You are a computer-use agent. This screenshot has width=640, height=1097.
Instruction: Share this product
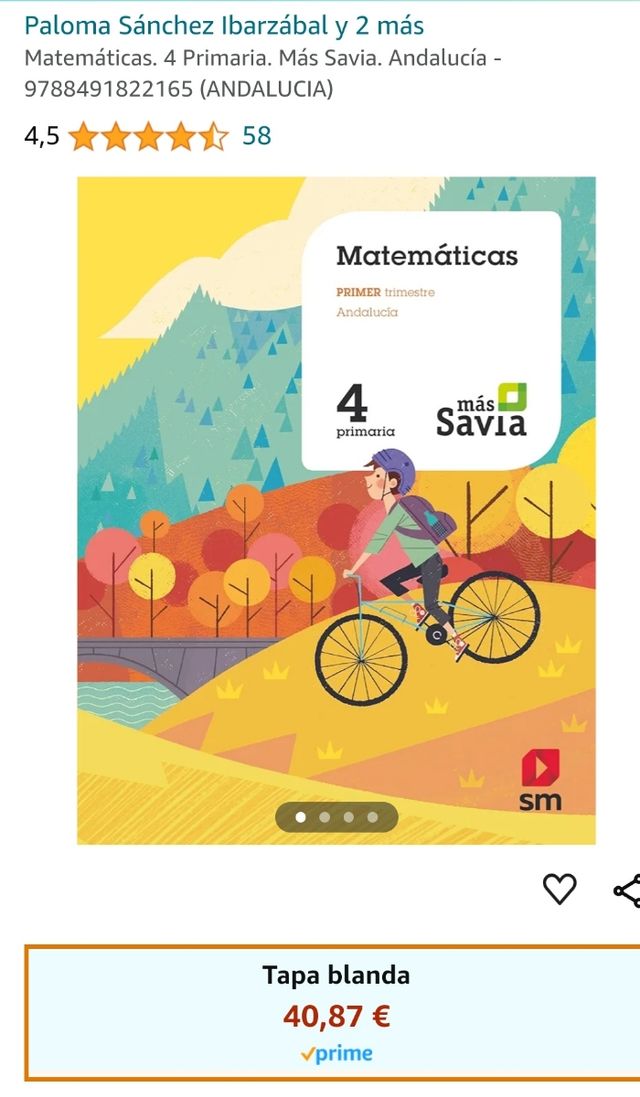coord(626,889)
